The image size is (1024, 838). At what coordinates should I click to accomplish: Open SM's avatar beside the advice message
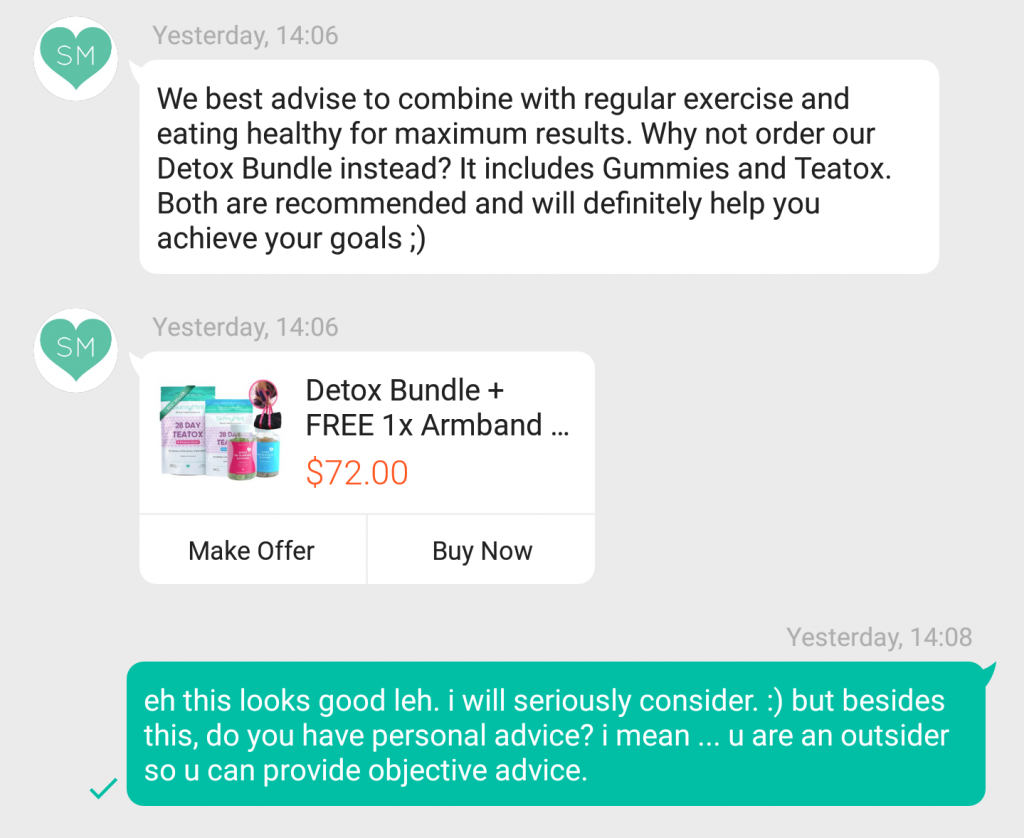tap(76, 58)
